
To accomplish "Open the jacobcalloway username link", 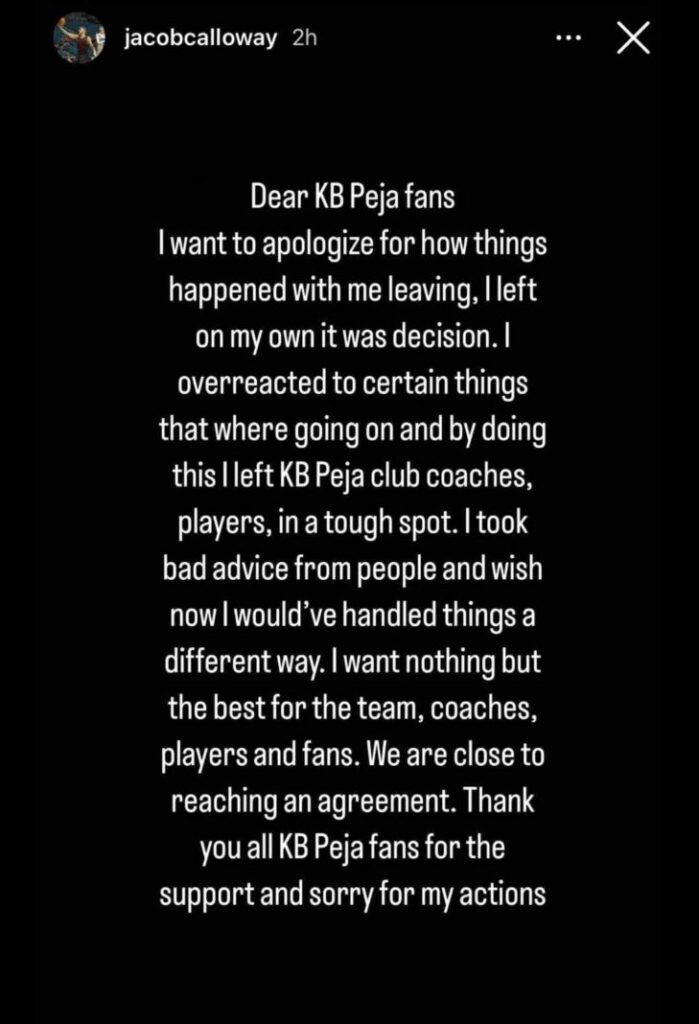I will [197, 39].
